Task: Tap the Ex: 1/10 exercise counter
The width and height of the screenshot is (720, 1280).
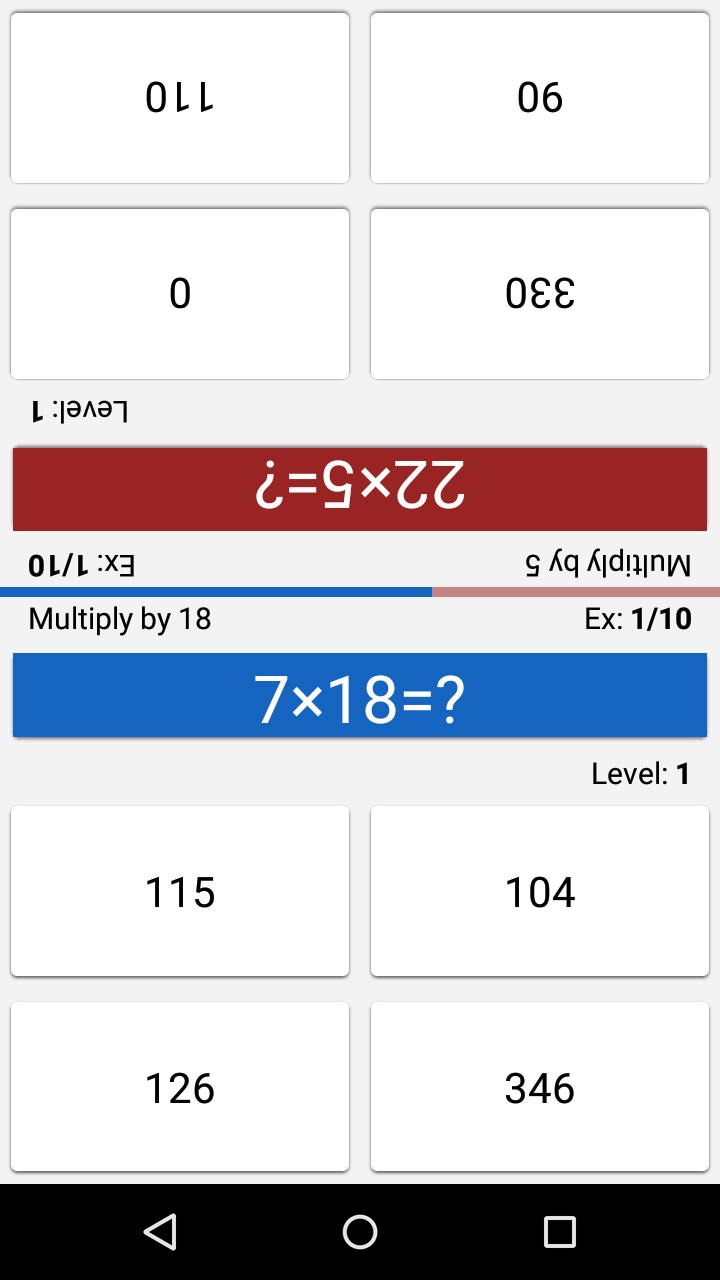Action: click(x=635, y=619)
